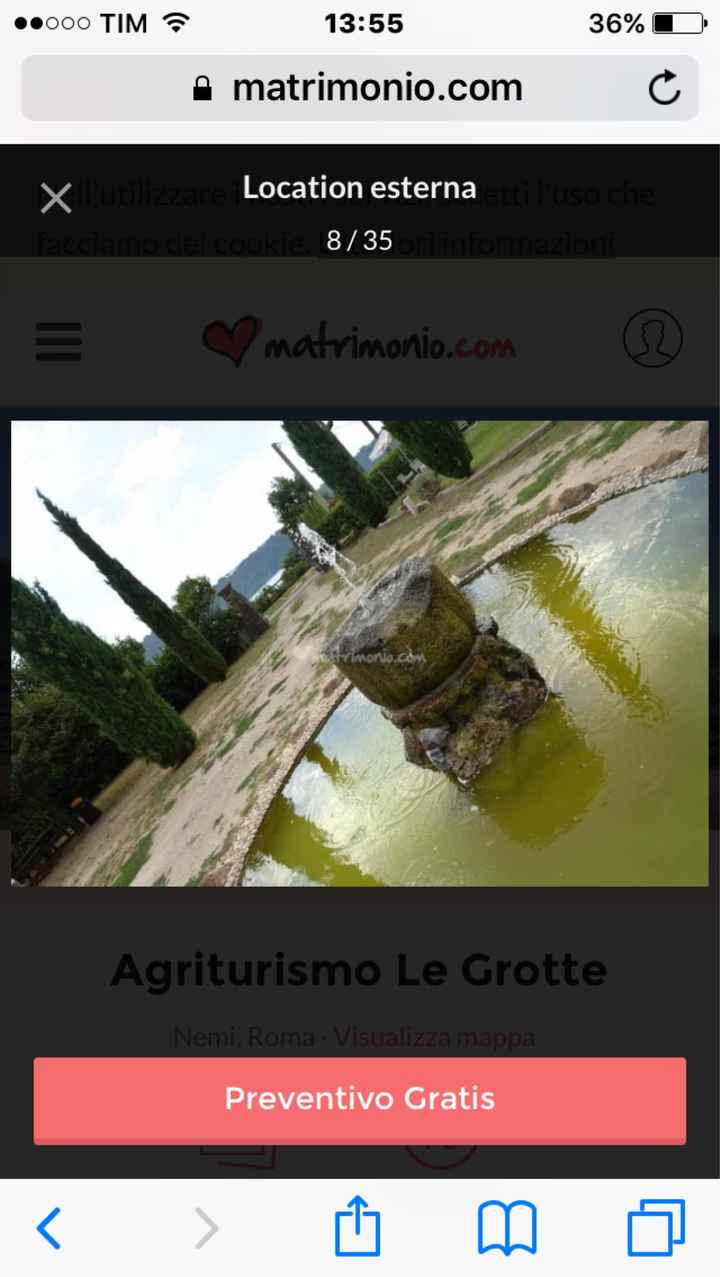Image resolution: width=720 pixels, height=1277 pixels.
Task: Open the Bookmarks icon in Safari toolbar
Action: click(x=506, y=1225)
